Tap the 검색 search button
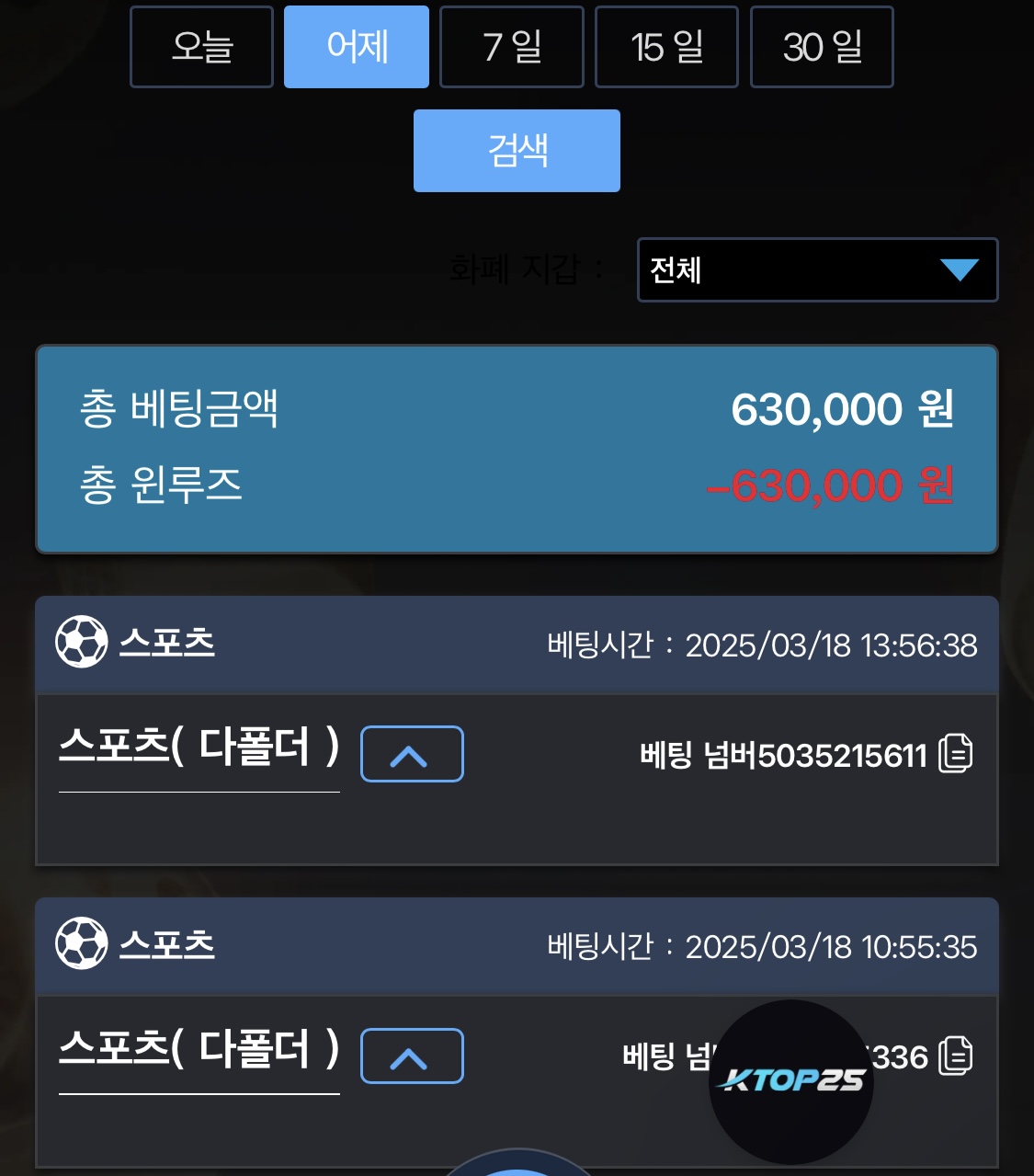This screenshot has width=1034, height=1176. click(x=517, y=151)
